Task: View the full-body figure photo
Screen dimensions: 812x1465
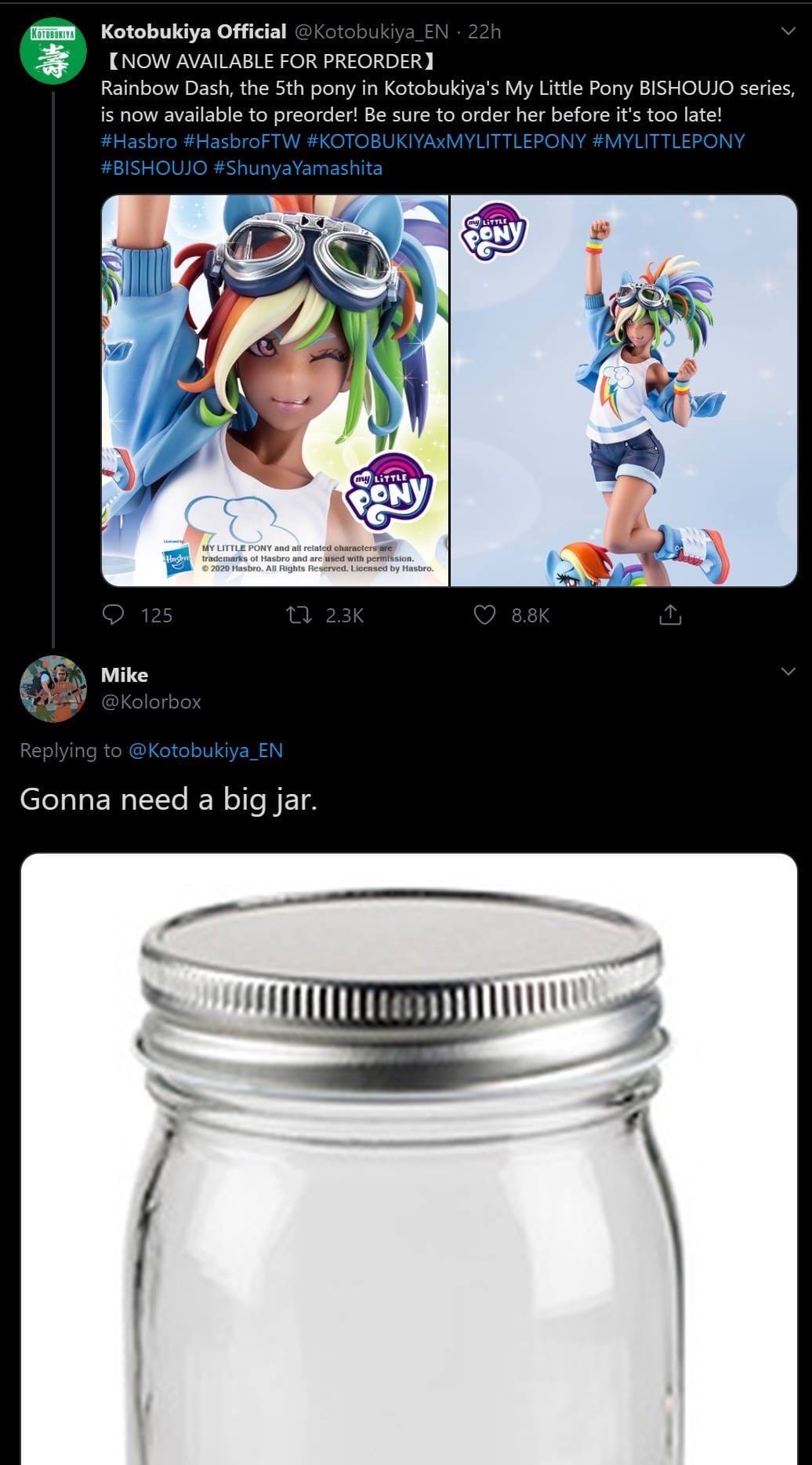Action: coord(624,390)
